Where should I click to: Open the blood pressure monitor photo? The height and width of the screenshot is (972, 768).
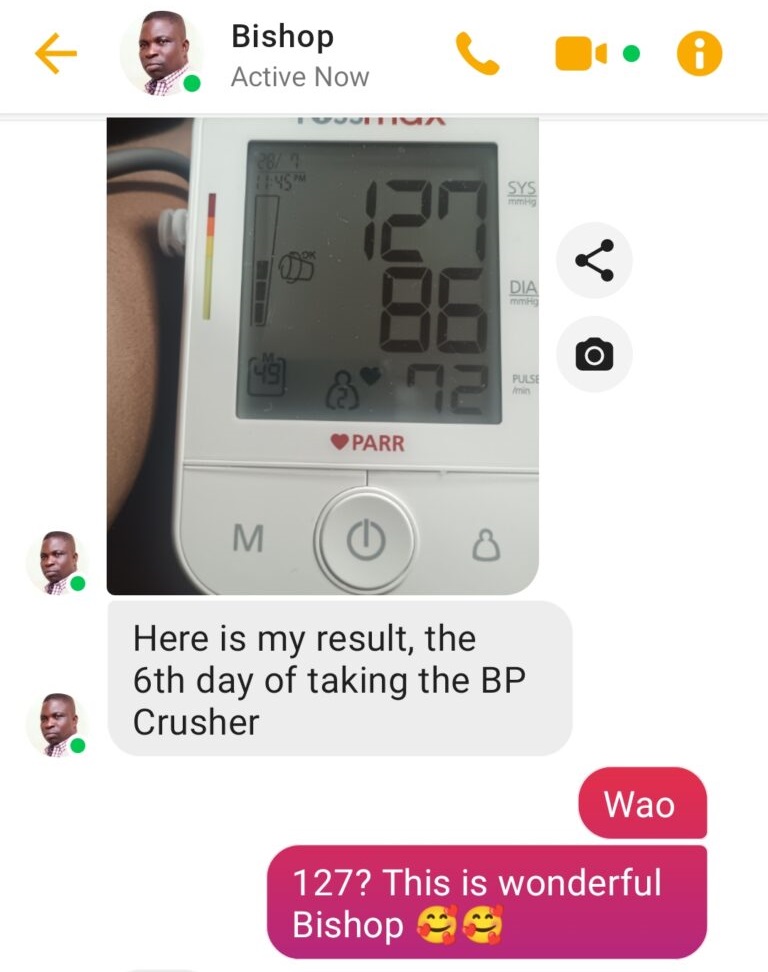click(x=322, y=355)
